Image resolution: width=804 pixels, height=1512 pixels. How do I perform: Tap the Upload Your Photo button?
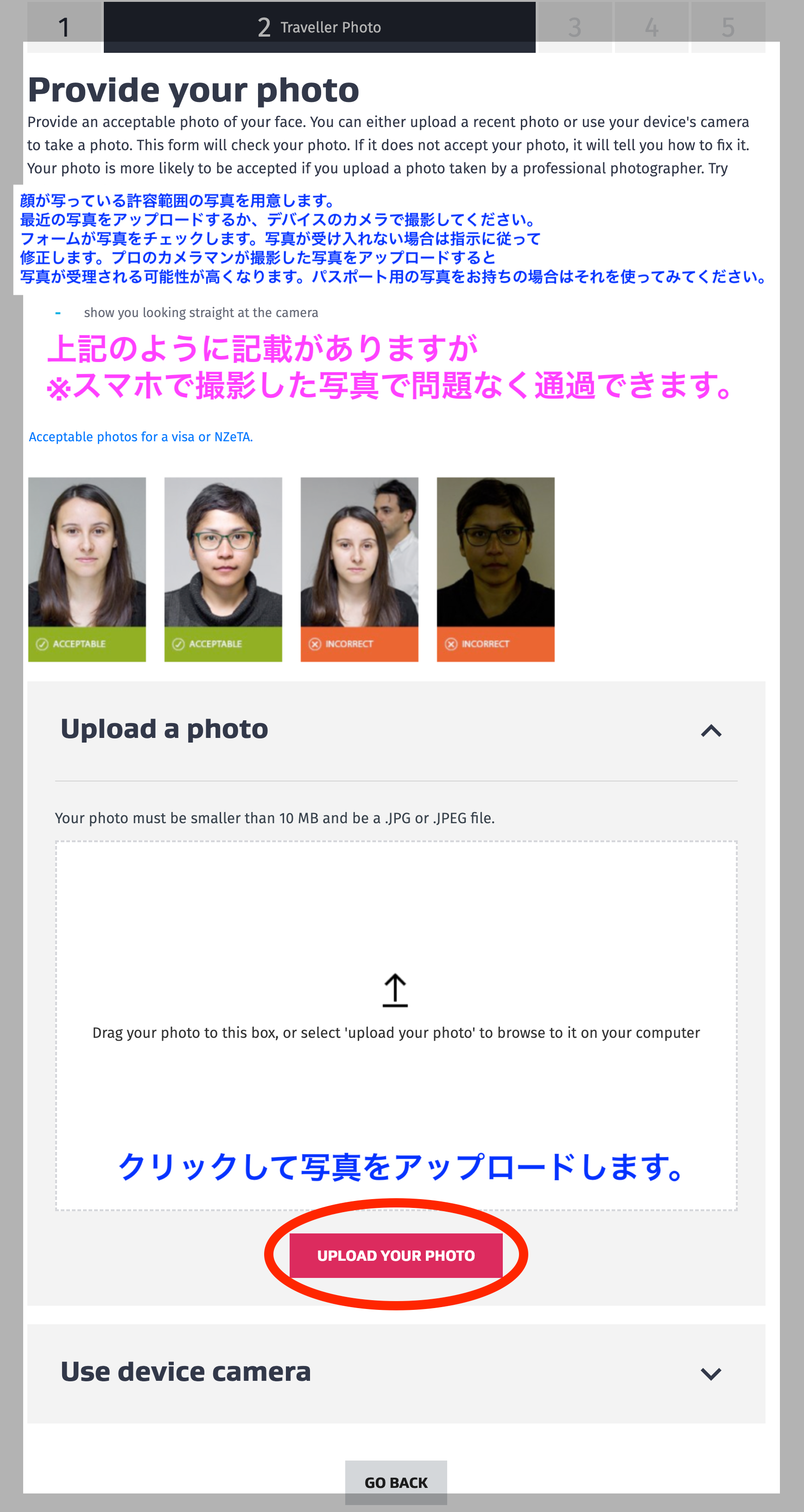396,1255
